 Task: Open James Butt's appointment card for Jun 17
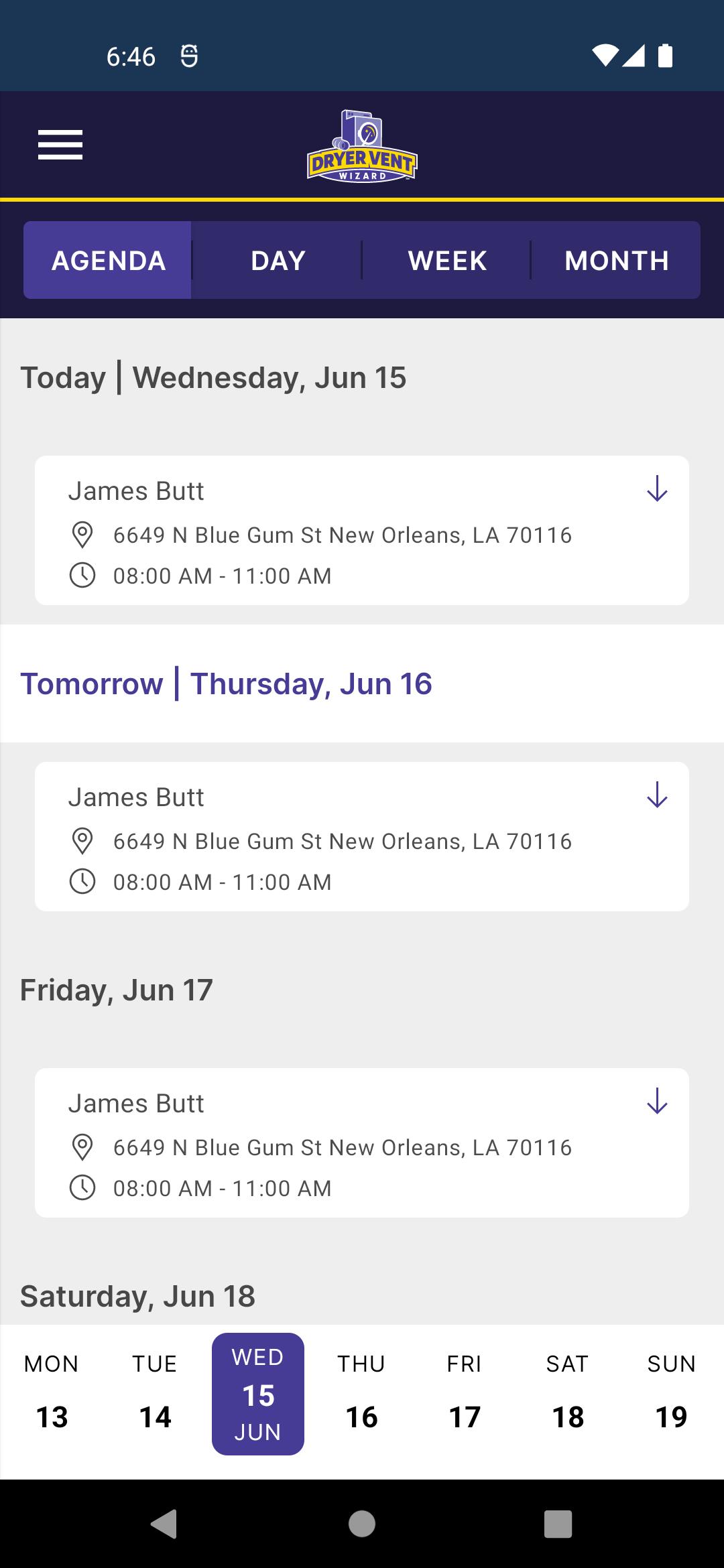click(362, 1143)
